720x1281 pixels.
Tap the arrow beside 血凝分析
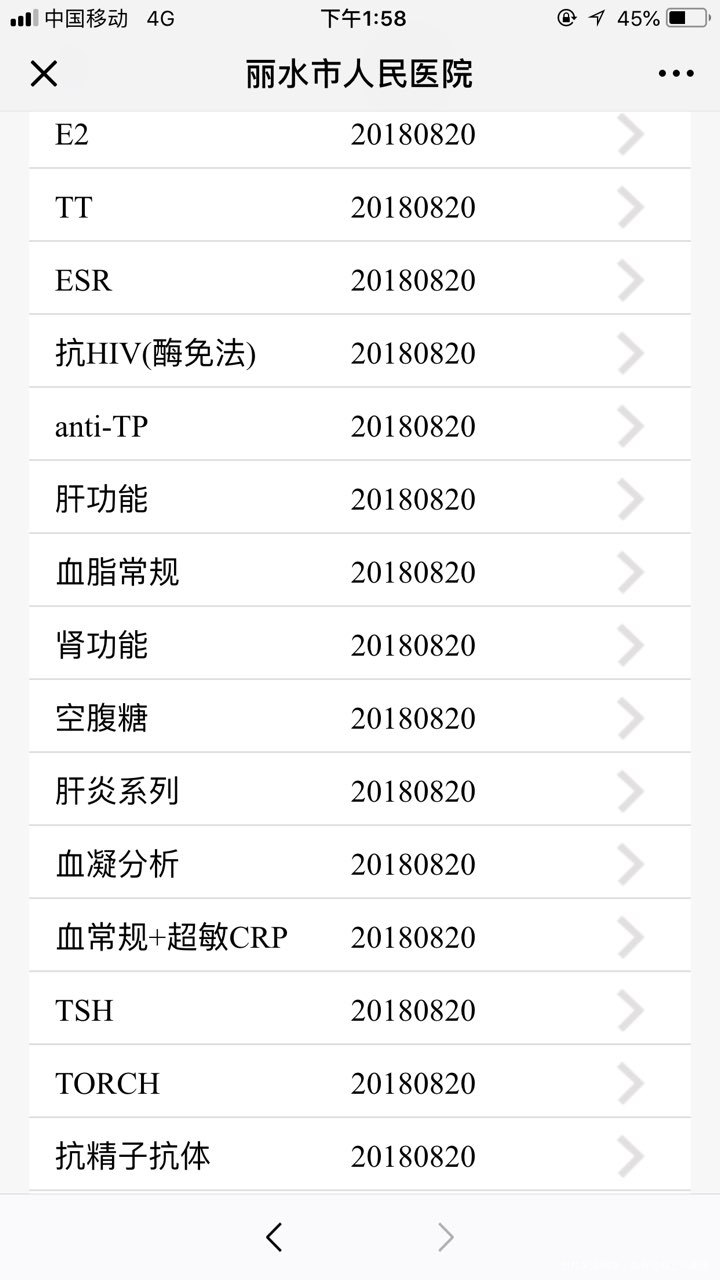(x=631, y=864)
